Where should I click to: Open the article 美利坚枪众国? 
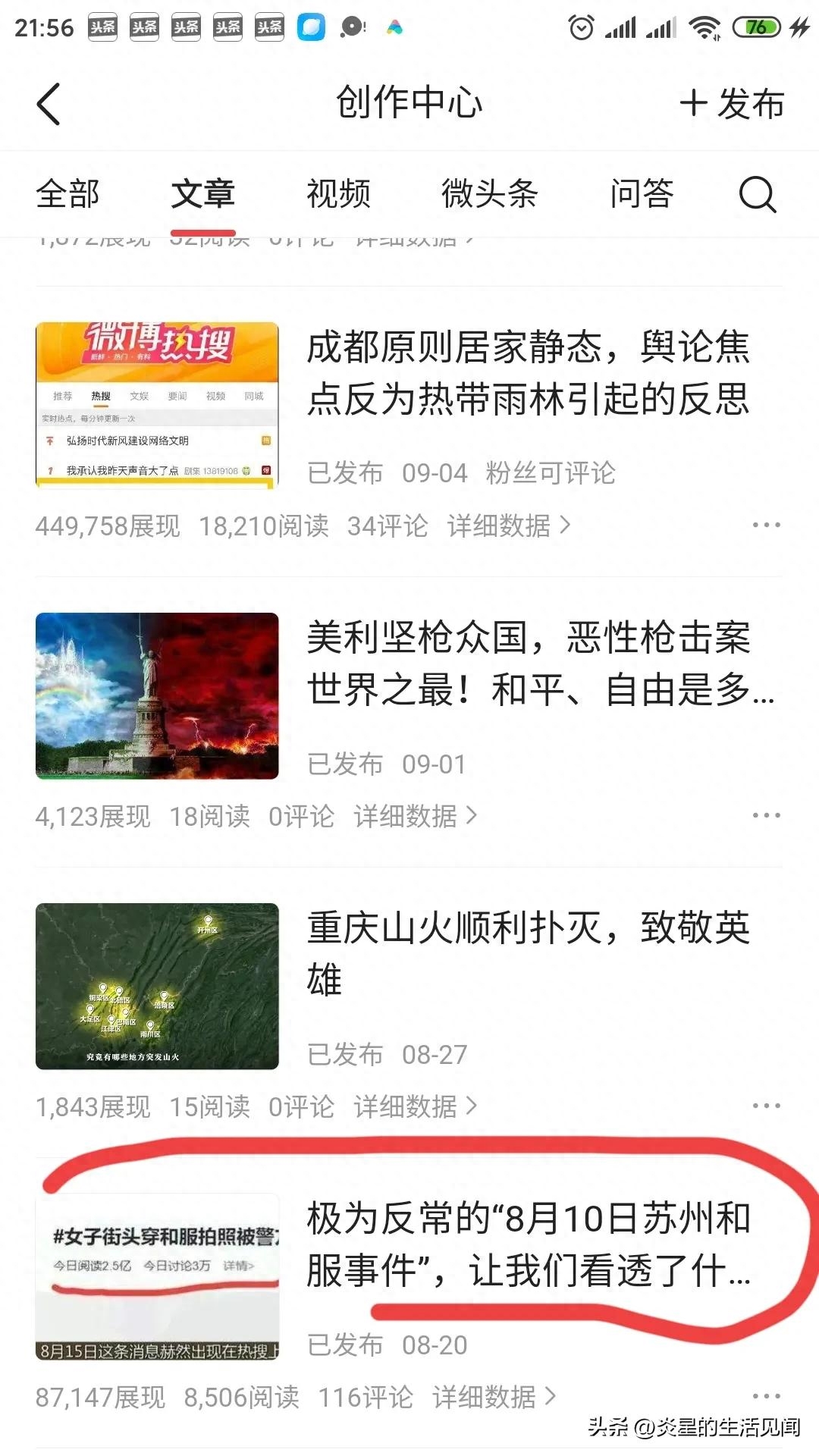tap(528, 664)
